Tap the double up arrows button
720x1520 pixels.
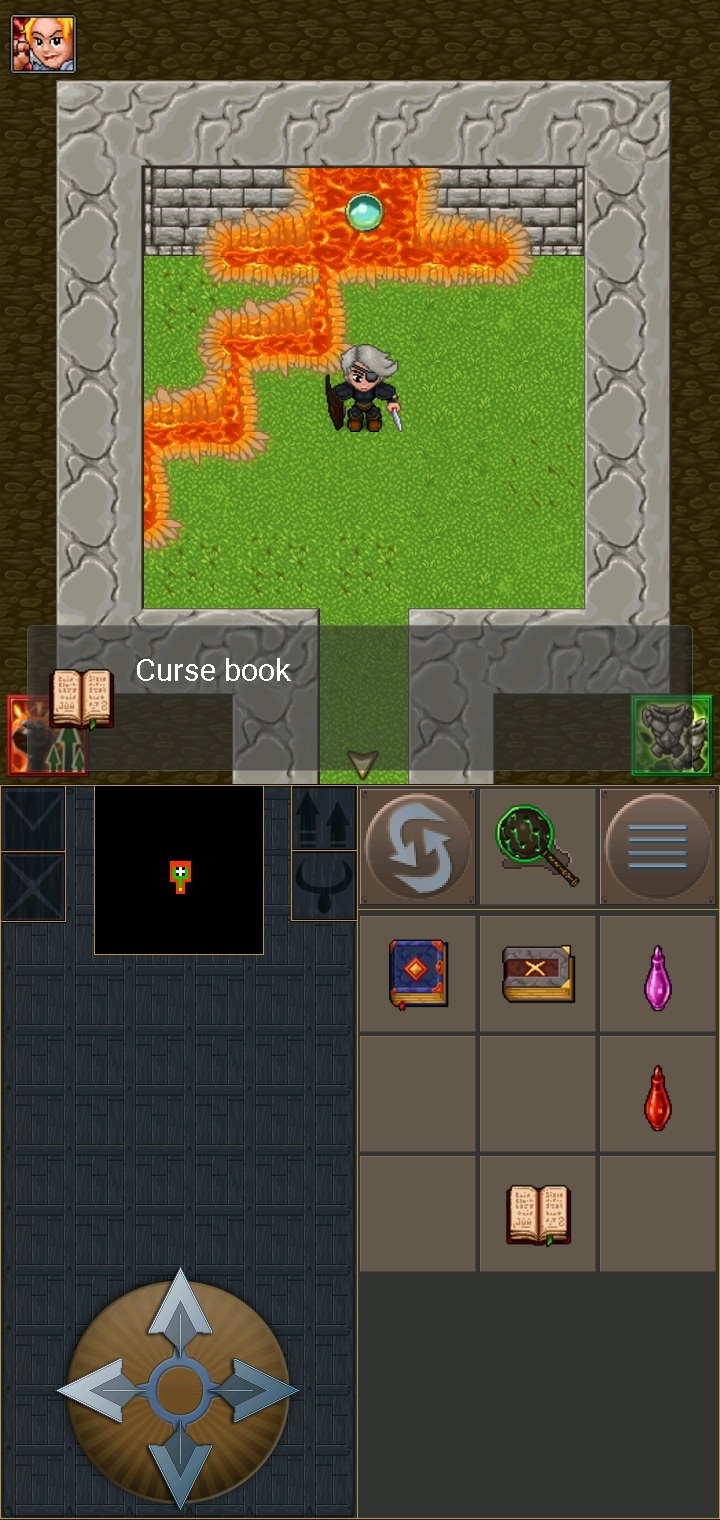[324, 818]
